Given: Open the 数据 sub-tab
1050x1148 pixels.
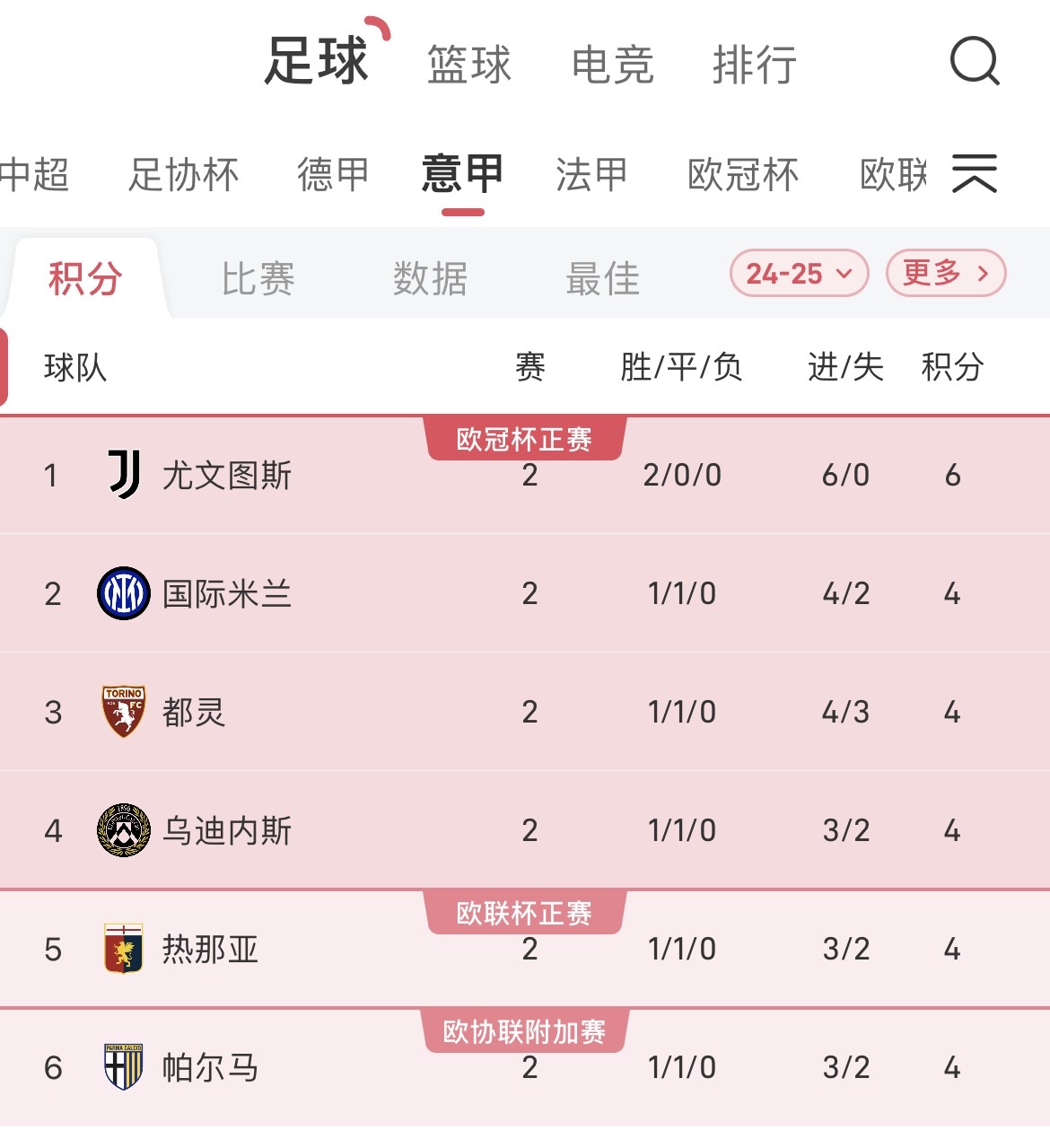Looking at the screenshot, I should tap(430, 278).
